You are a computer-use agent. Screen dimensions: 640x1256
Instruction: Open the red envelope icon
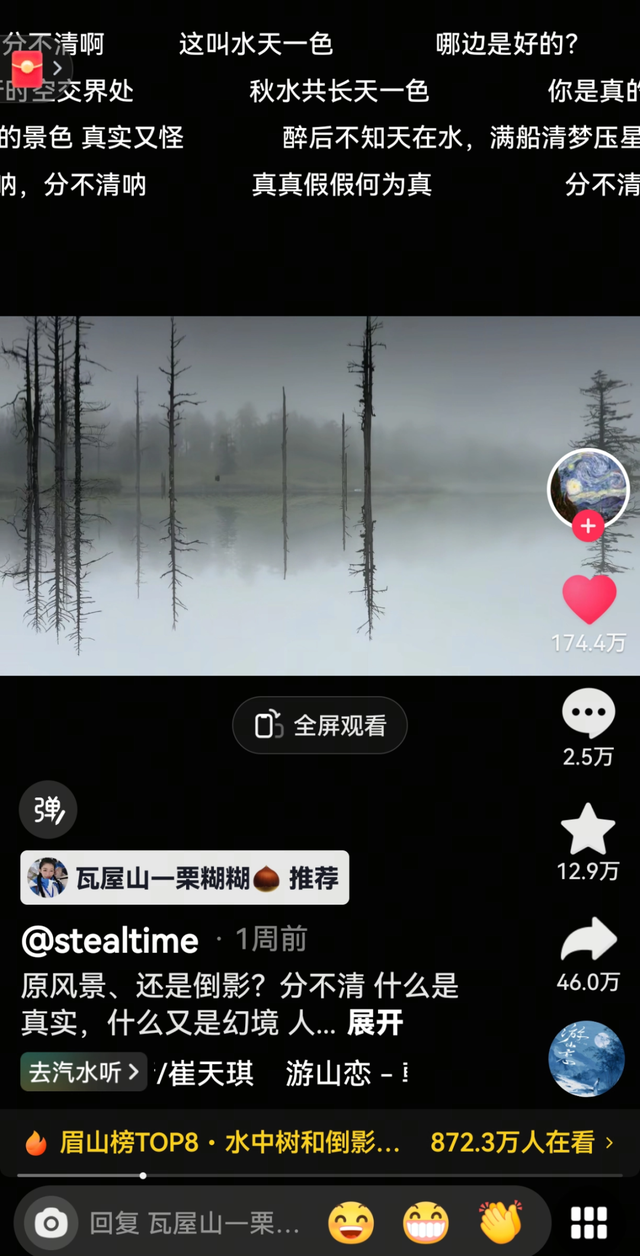[x=27, y=69]
